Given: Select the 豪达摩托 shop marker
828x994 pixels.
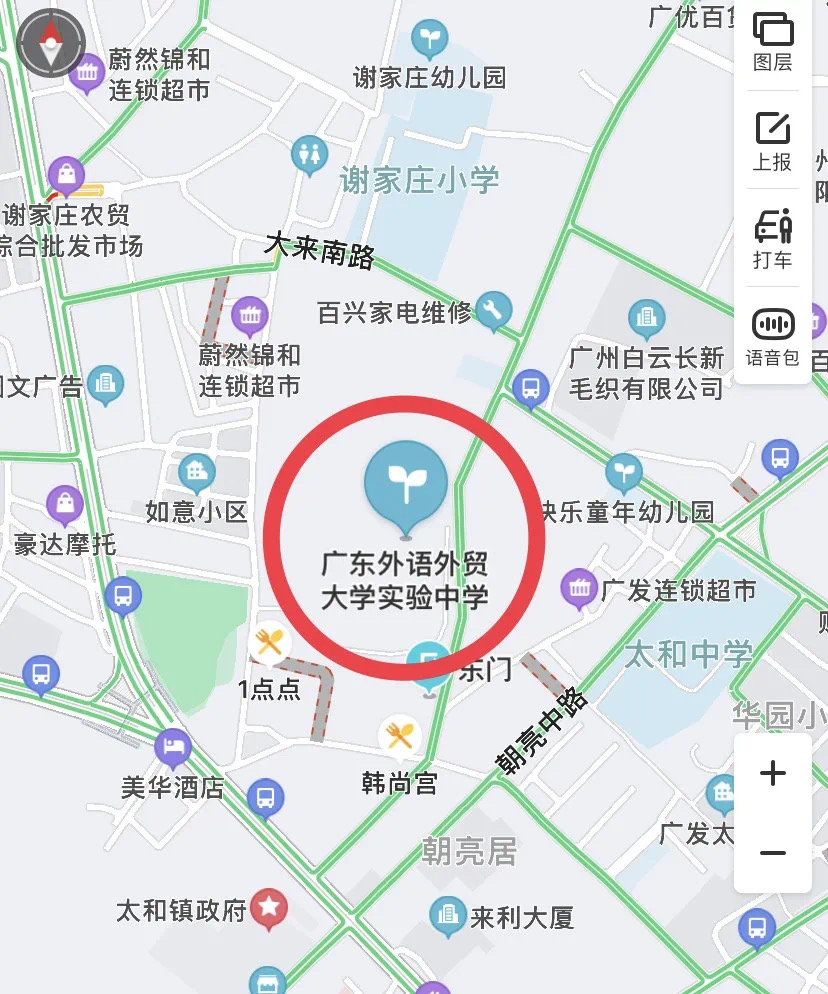Looking at the screenshot, I should click(65, 505).
